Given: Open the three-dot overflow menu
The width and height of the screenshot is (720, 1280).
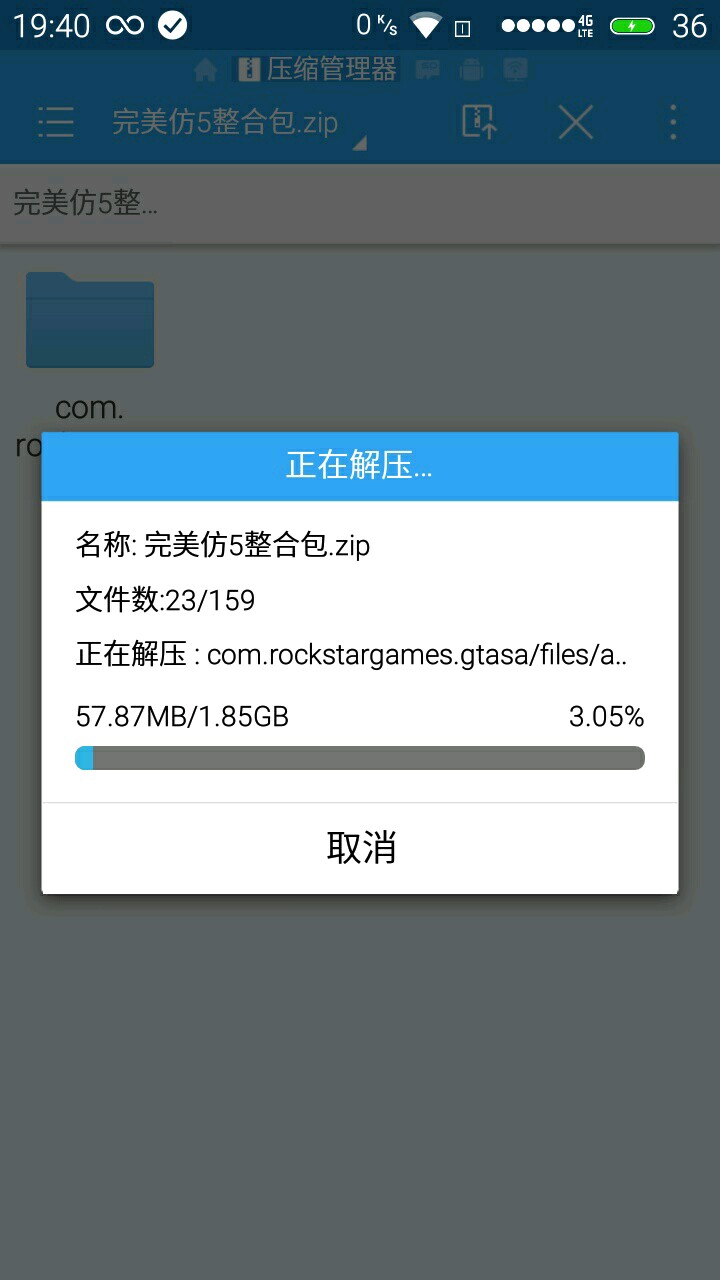Looking at the screenshot, I should [673, 123].
